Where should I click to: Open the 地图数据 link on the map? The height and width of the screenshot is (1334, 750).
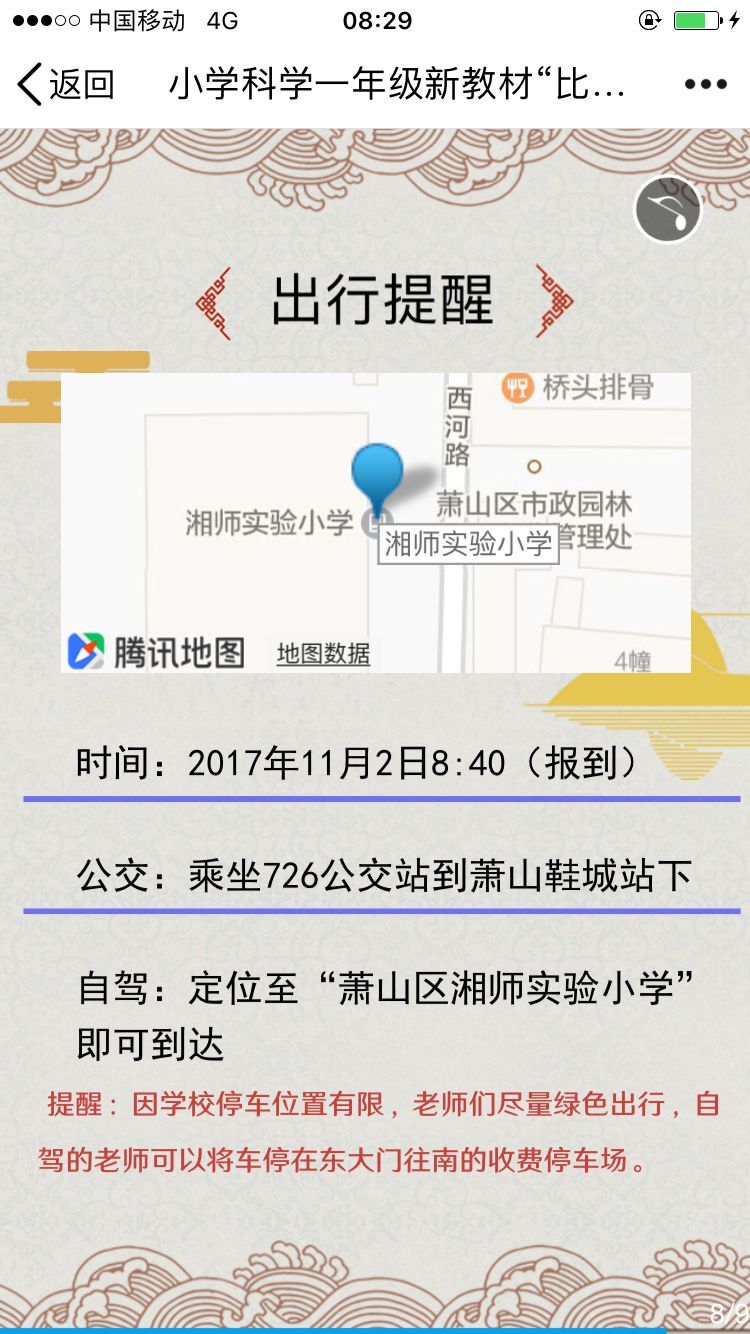(x=323, y=654)
